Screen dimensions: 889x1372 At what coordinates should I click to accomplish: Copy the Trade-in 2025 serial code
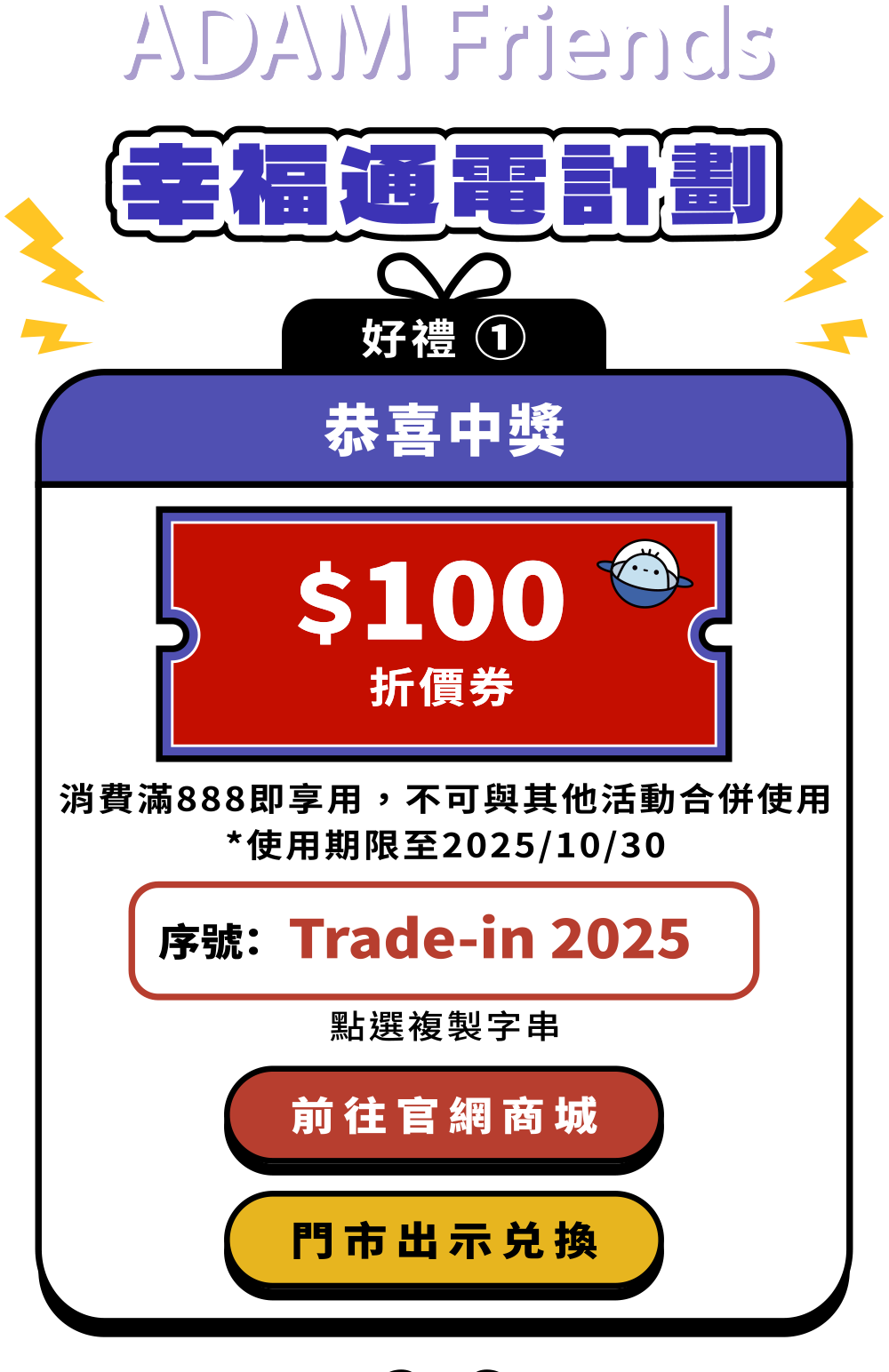444,940
